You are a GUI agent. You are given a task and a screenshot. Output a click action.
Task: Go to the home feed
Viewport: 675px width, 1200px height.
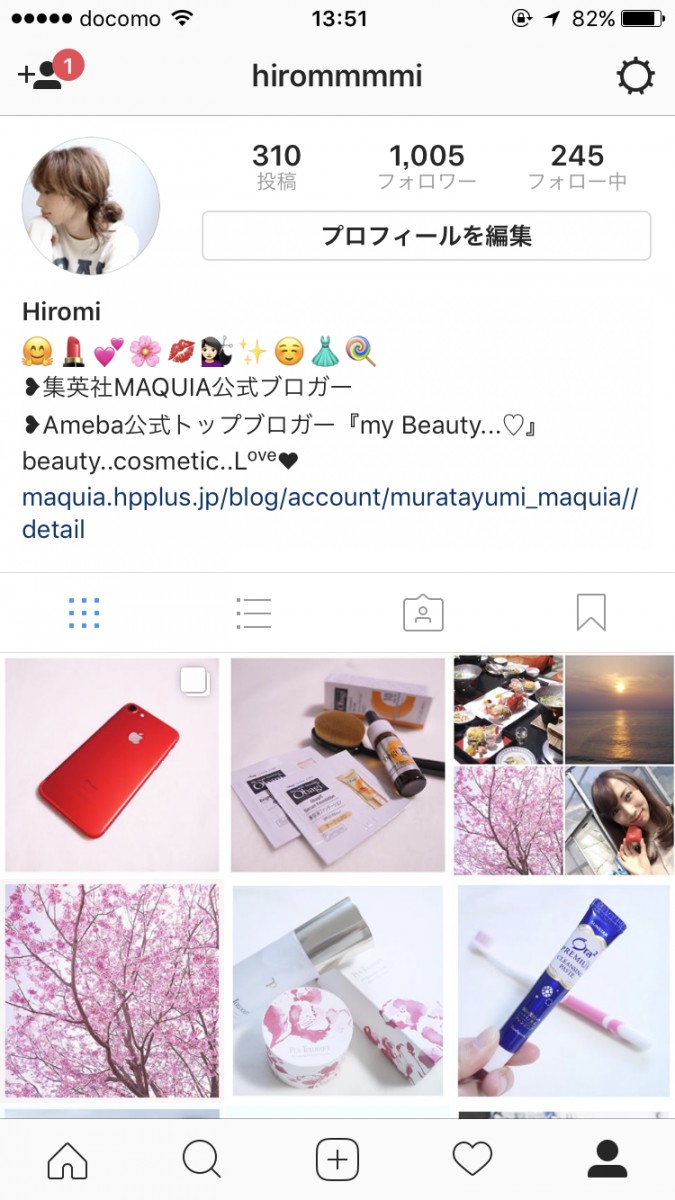(67, 1160)
